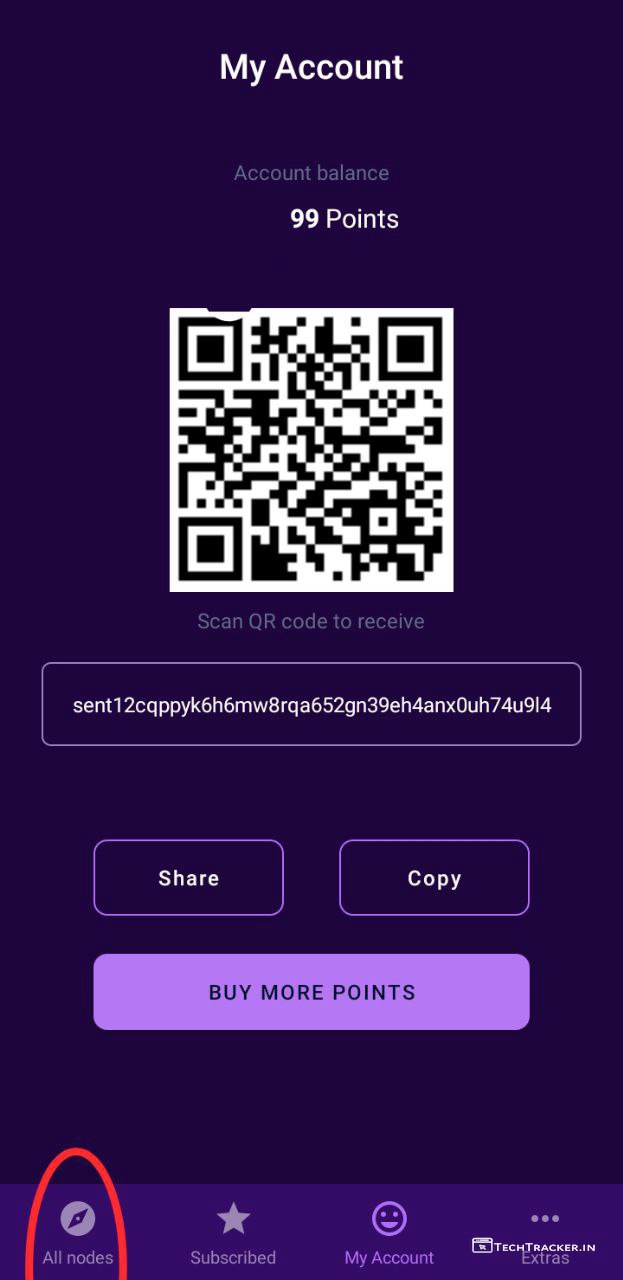Tap BUY MORE POINTS
This screenshot has width=623, height=1280.
[311, 991]
